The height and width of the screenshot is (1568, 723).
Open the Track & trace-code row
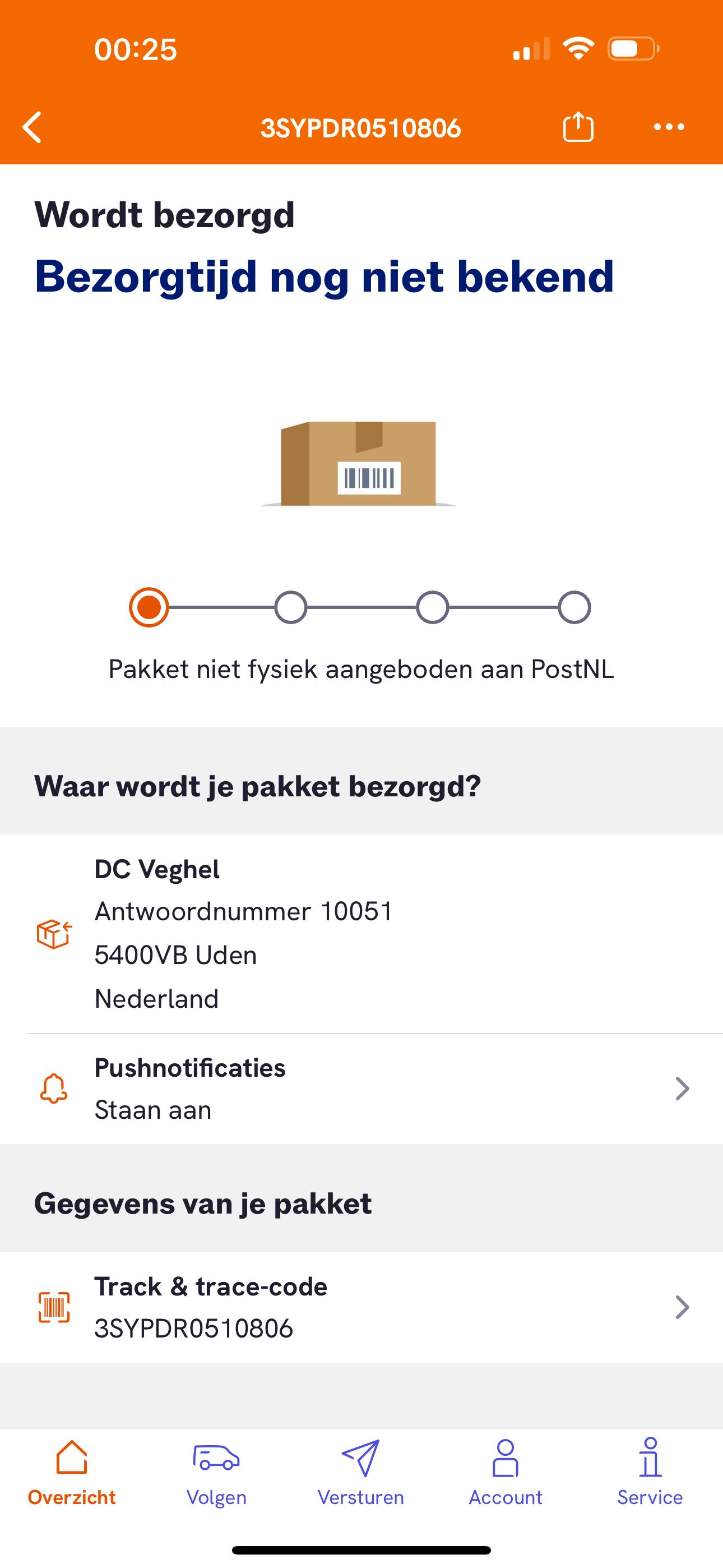pos(361,1307)
